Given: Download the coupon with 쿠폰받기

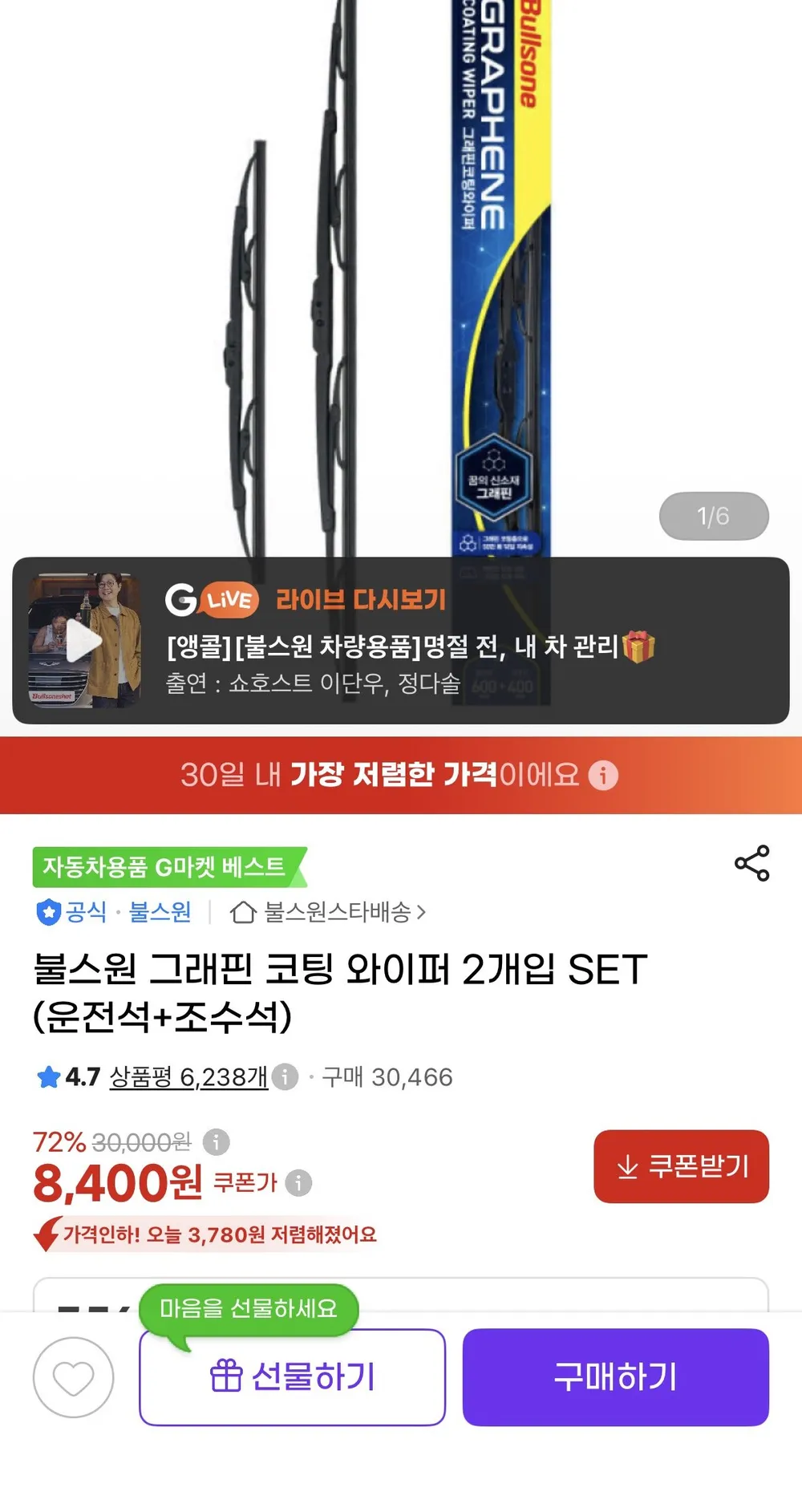Looking at the screenshot, I should point(681,1166).
